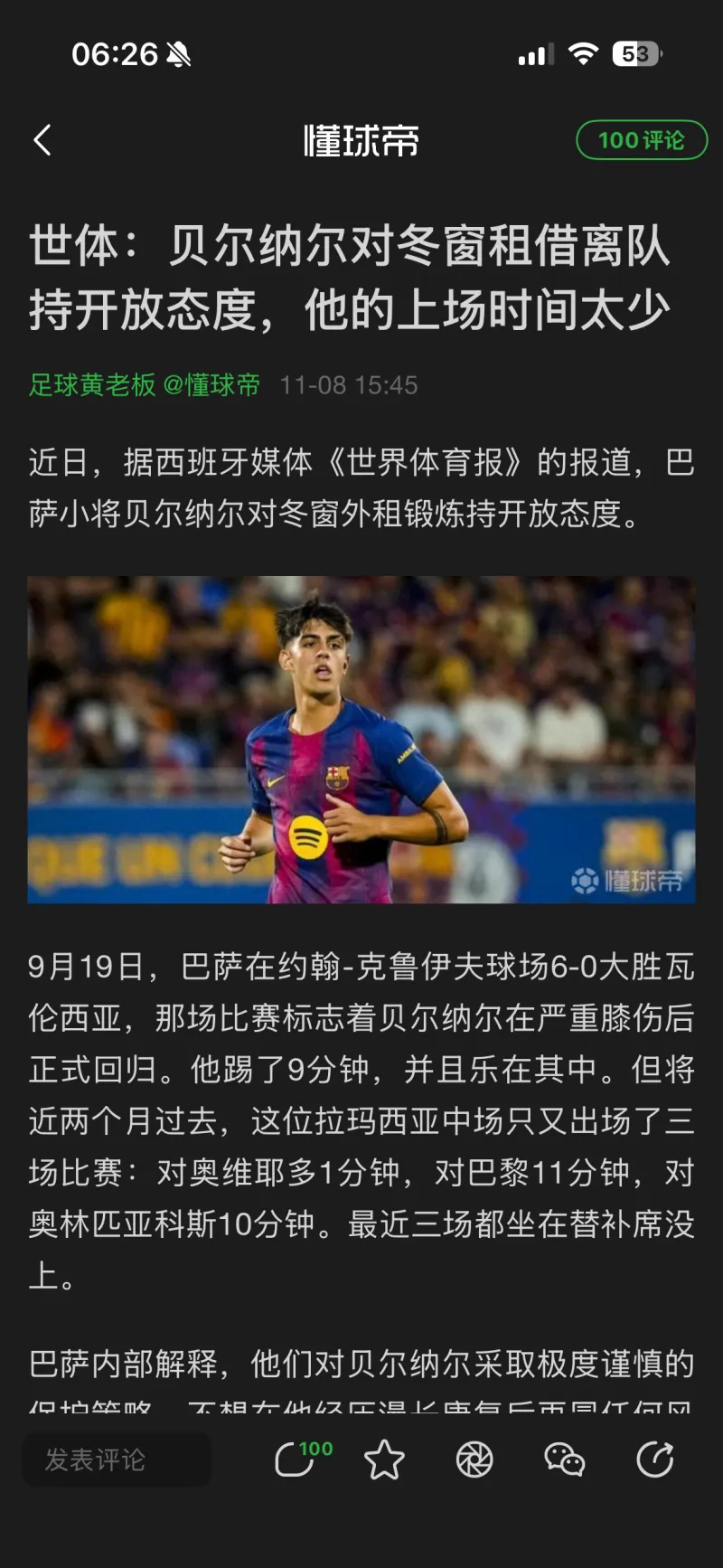723x1568 pixels.
Task: Go back using the top-left arrow
Action: (x=42, y=140)
